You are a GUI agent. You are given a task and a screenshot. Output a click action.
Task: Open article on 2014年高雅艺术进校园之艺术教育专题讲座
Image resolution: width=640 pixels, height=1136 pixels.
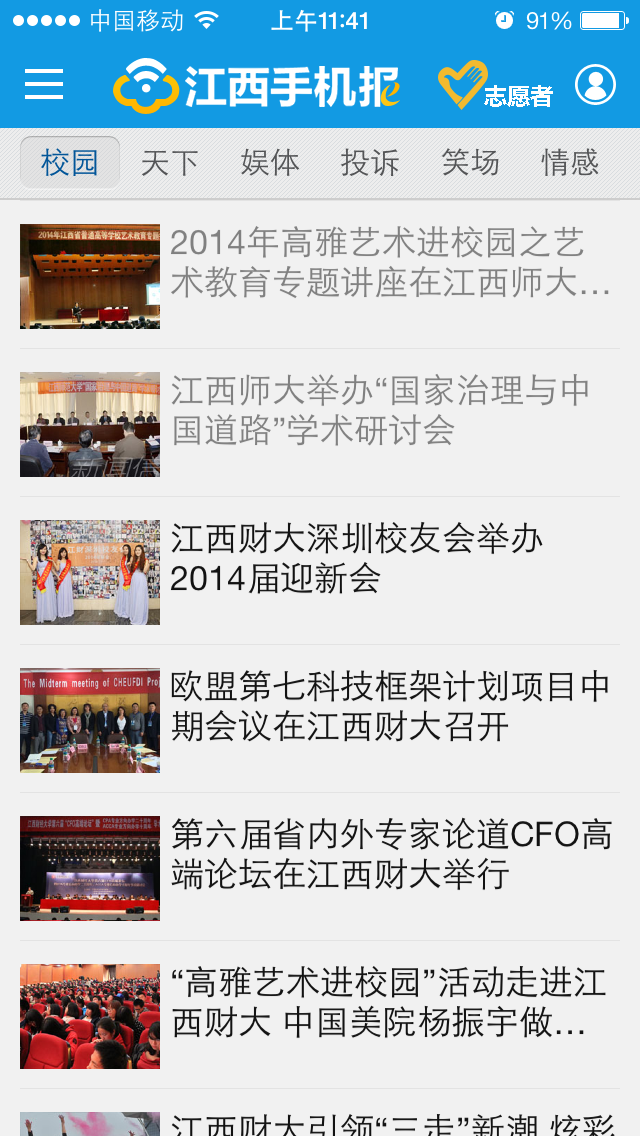320,276
